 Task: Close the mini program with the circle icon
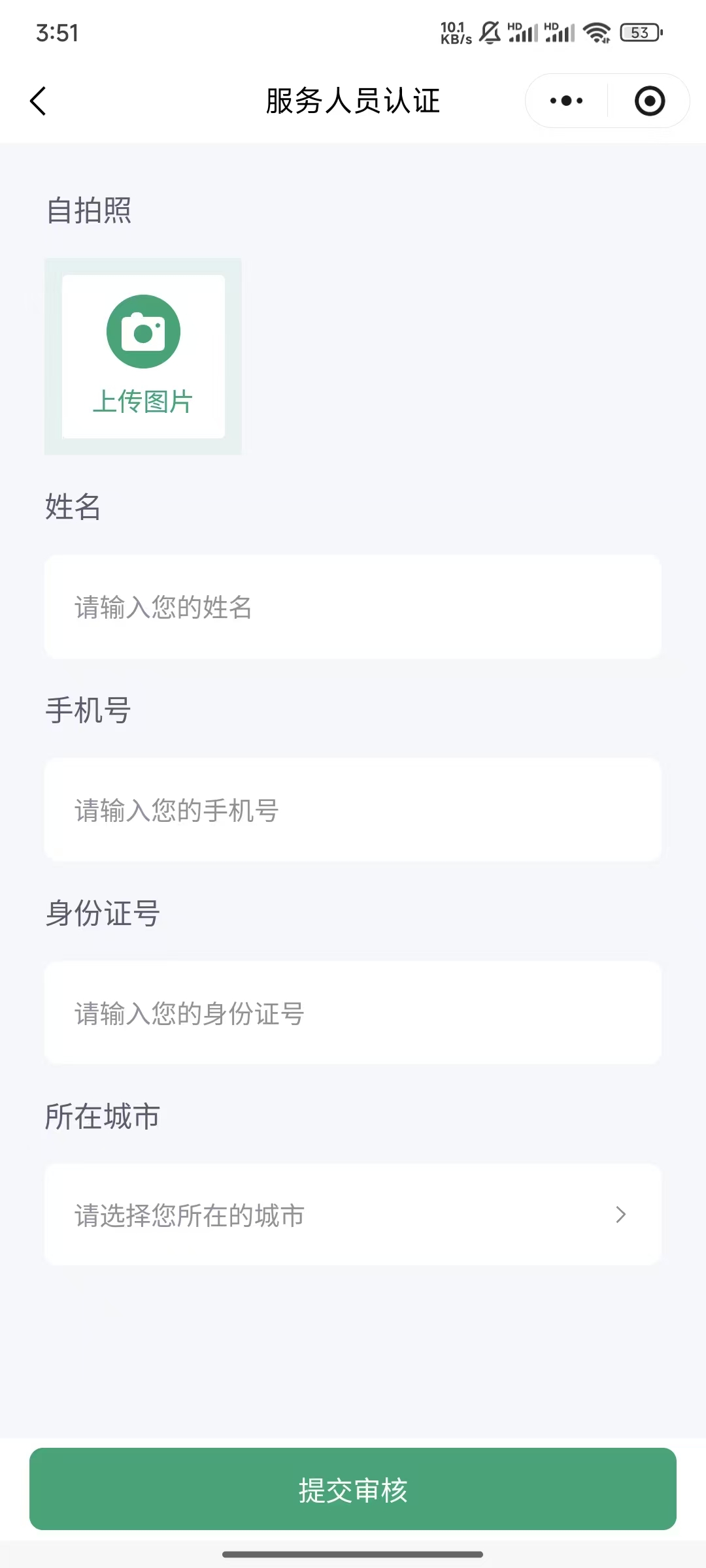(x=649, y=101)
